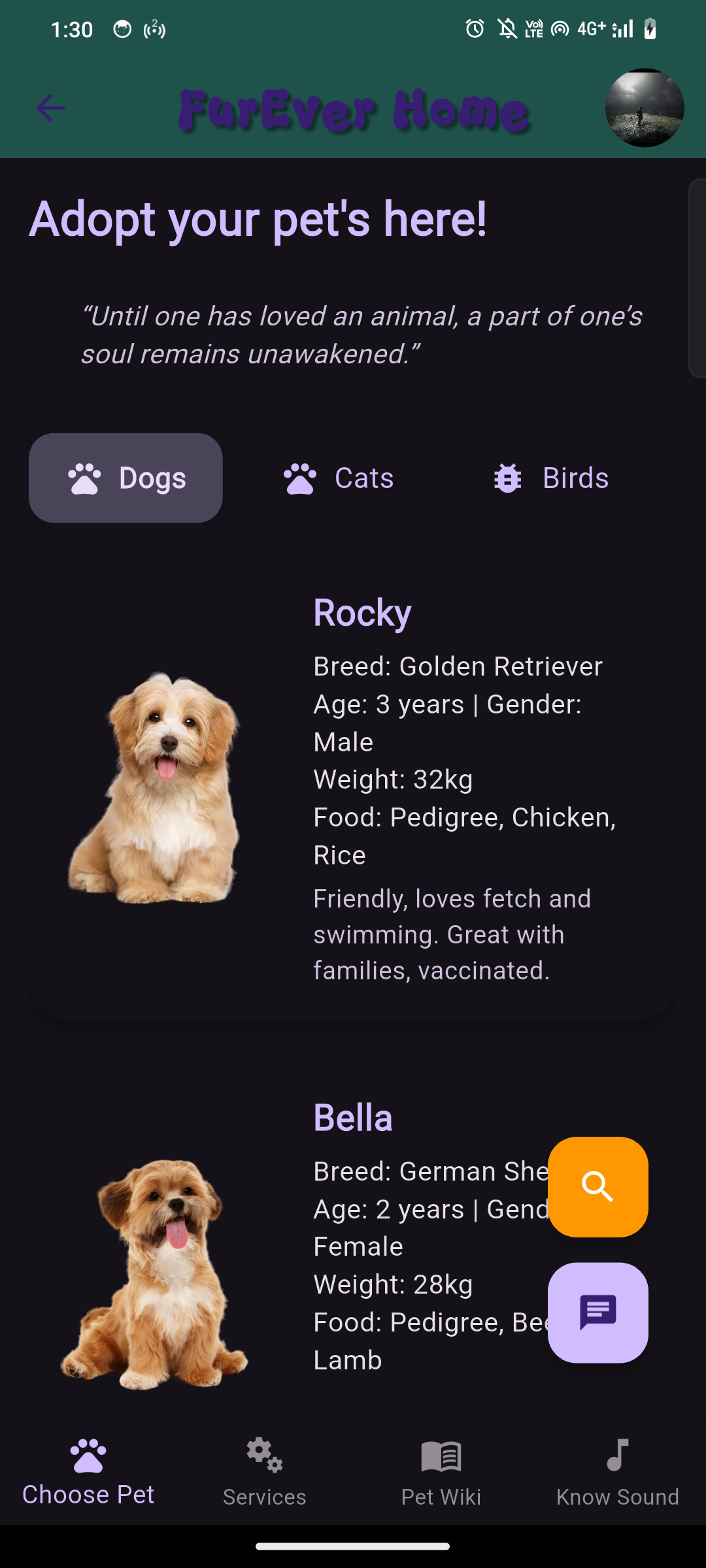The width and height of the screenshot is (706, 1568).
Task: Tap the orange search floating button
Action: 597,1186
